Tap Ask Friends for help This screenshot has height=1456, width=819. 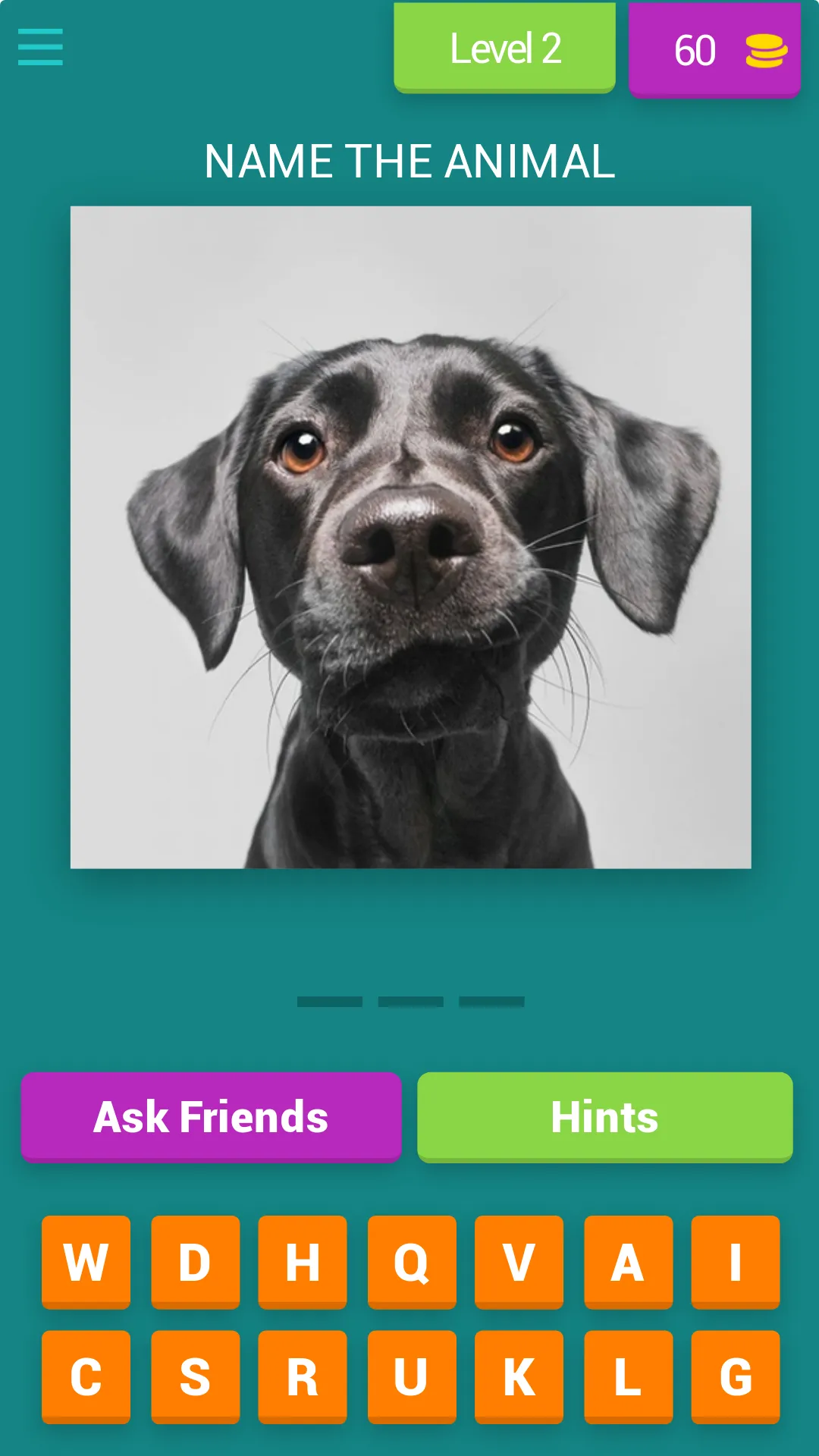click(x=211, y=1116)
